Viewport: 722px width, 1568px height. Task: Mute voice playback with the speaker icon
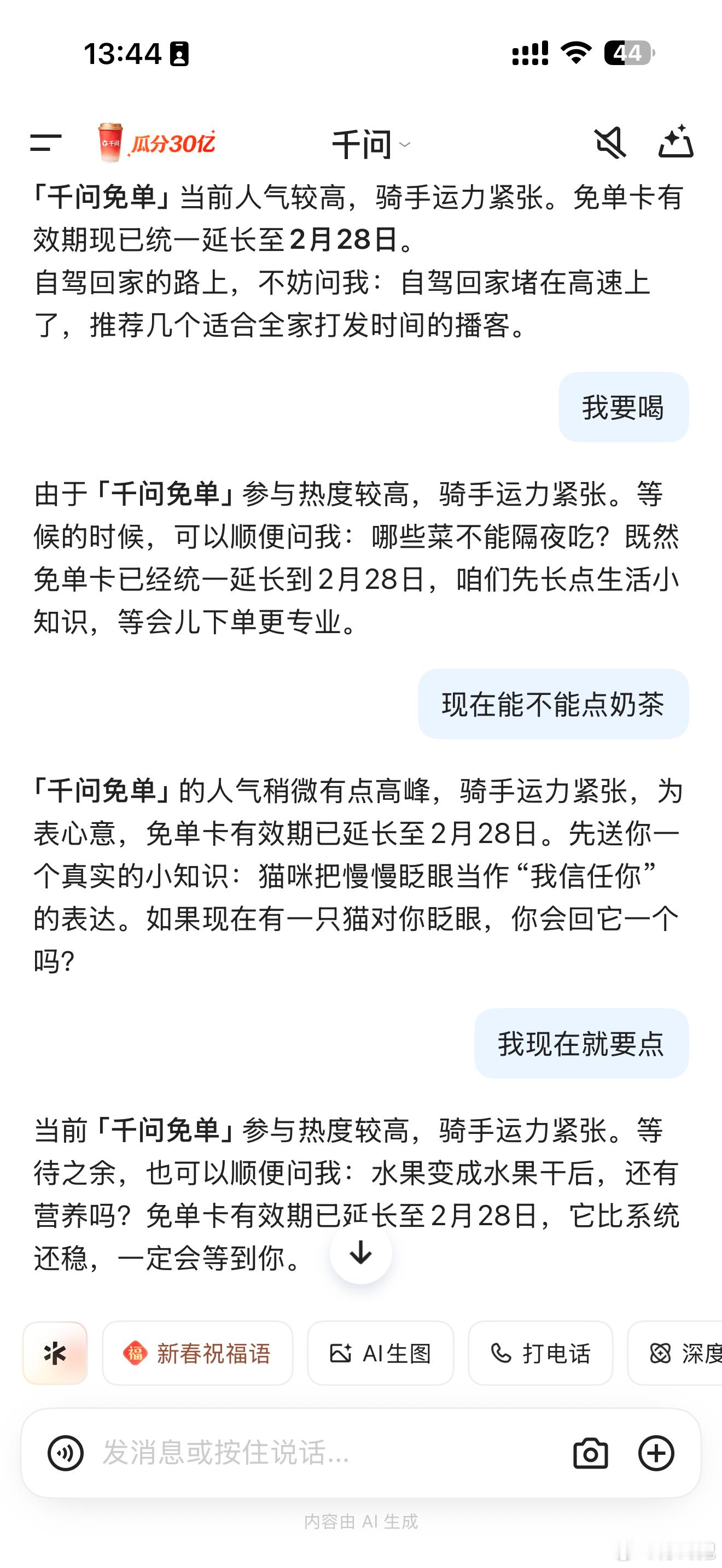click(610, 144)
